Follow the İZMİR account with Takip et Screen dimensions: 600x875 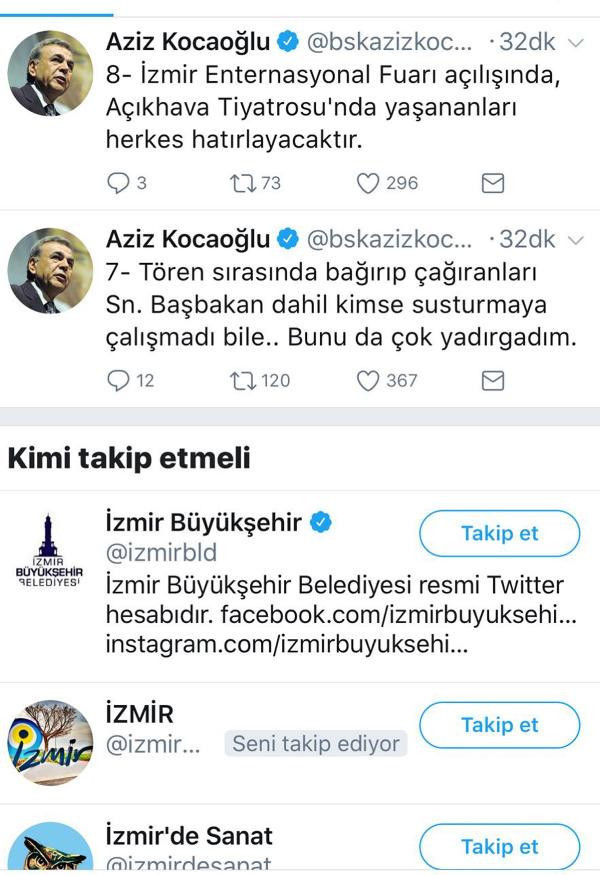tap(499, 725)
